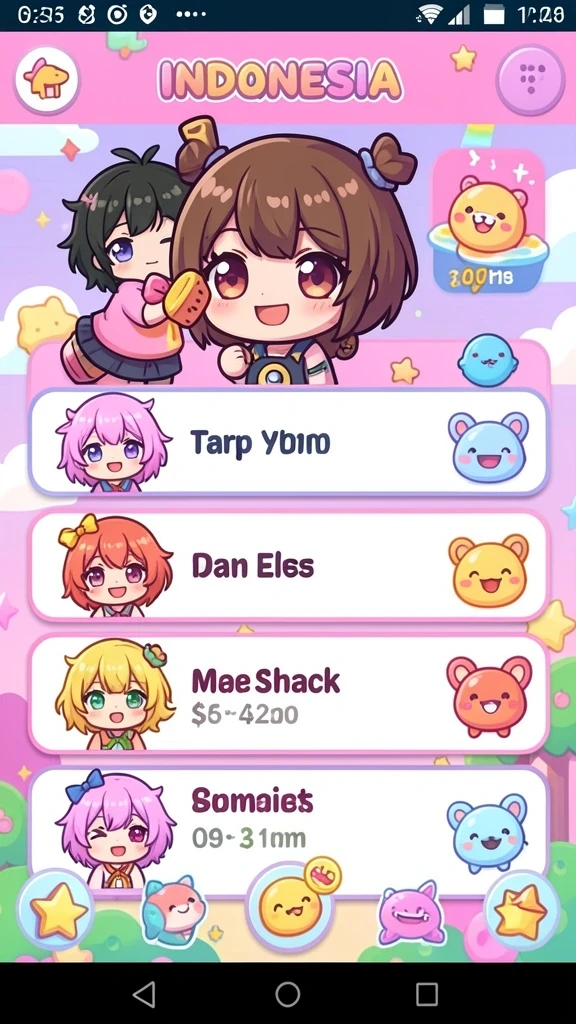
Task: Open the teal and pink creature tab
Action: pyautogui.click(x=172, y=910)
